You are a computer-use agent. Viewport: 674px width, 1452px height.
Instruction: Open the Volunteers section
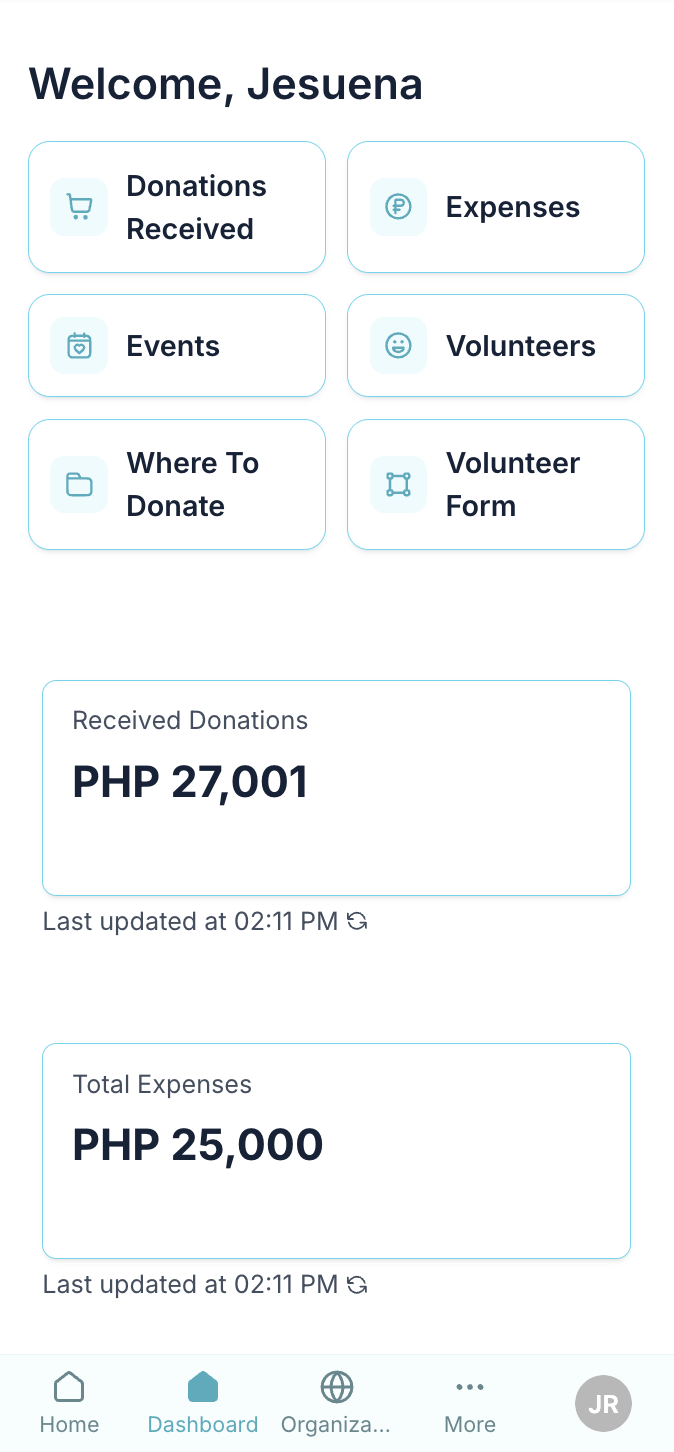495,346
